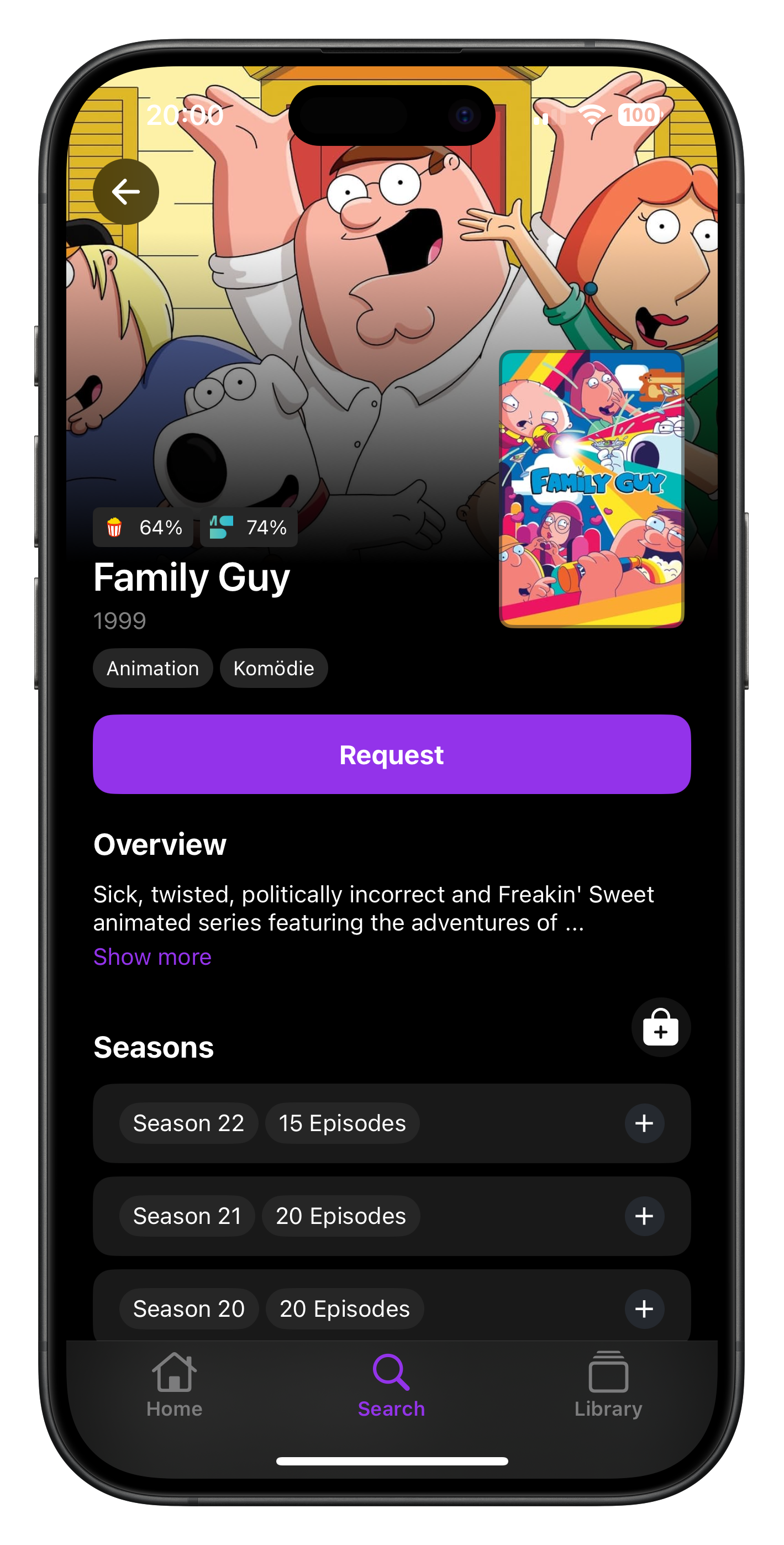This screenshot has width=784, height=1545.
Task: Select the Komödie genre chip
Action: (273, 668)
